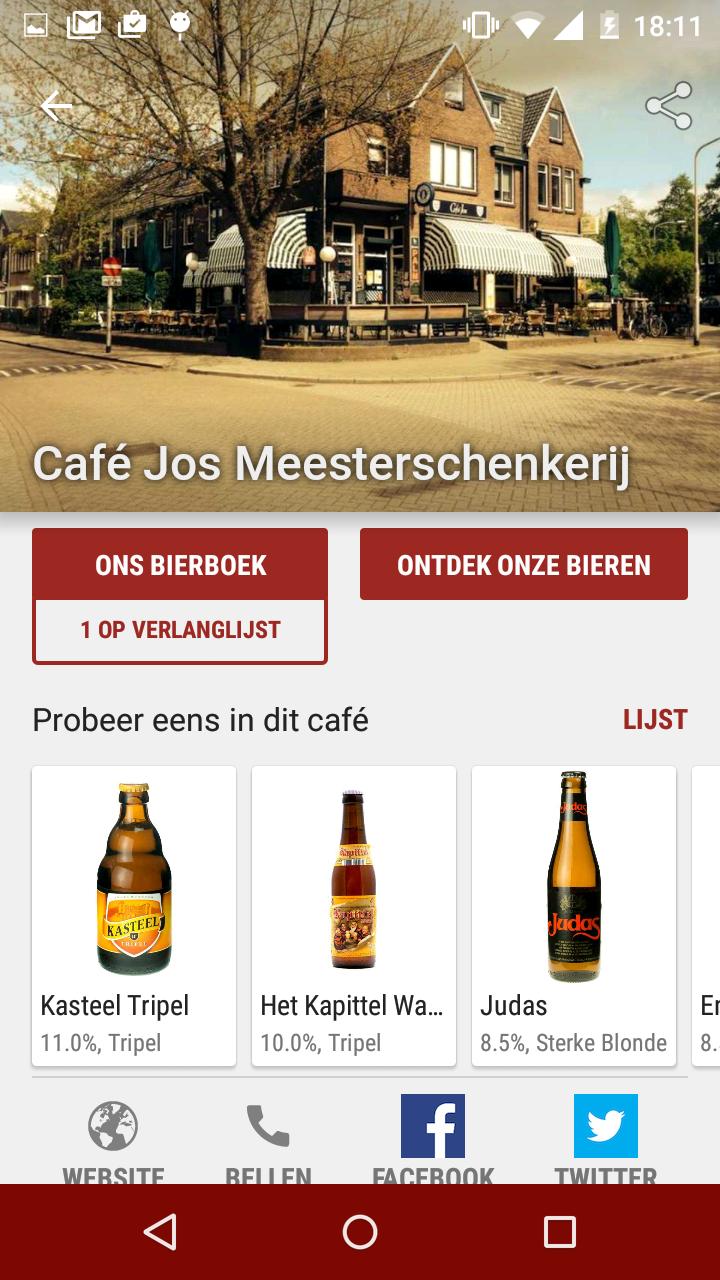Open the café's Facebook page

432,1125
